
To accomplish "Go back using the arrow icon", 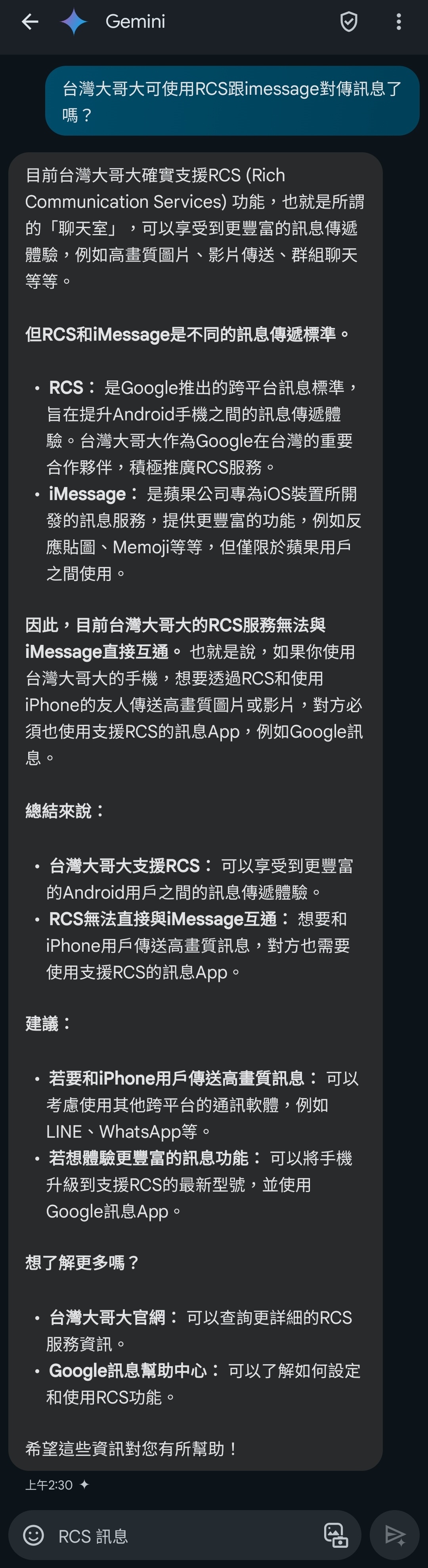I will coord(30,22).
